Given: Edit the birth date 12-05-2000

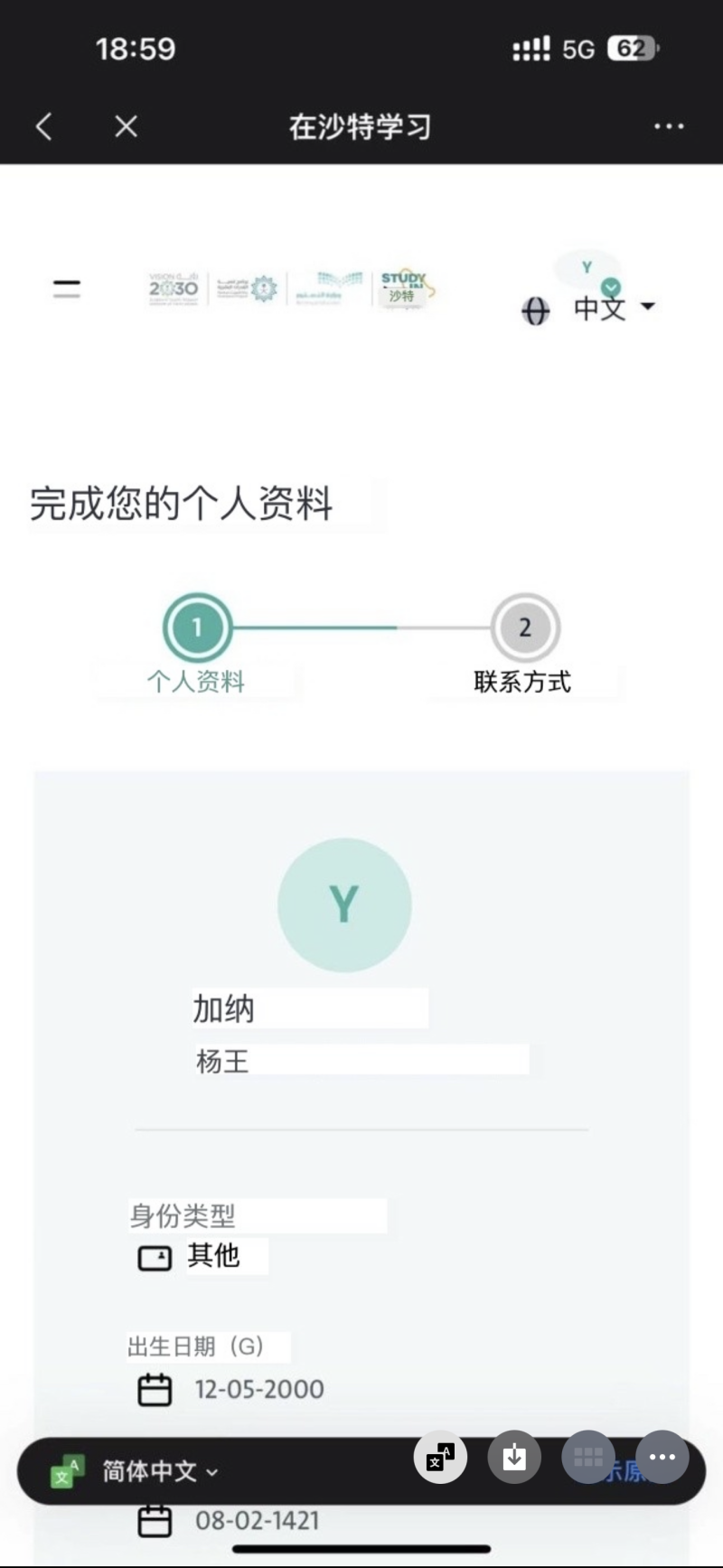Looking at the screenshot, I should pyautogui.click(x=258, y=1389).
